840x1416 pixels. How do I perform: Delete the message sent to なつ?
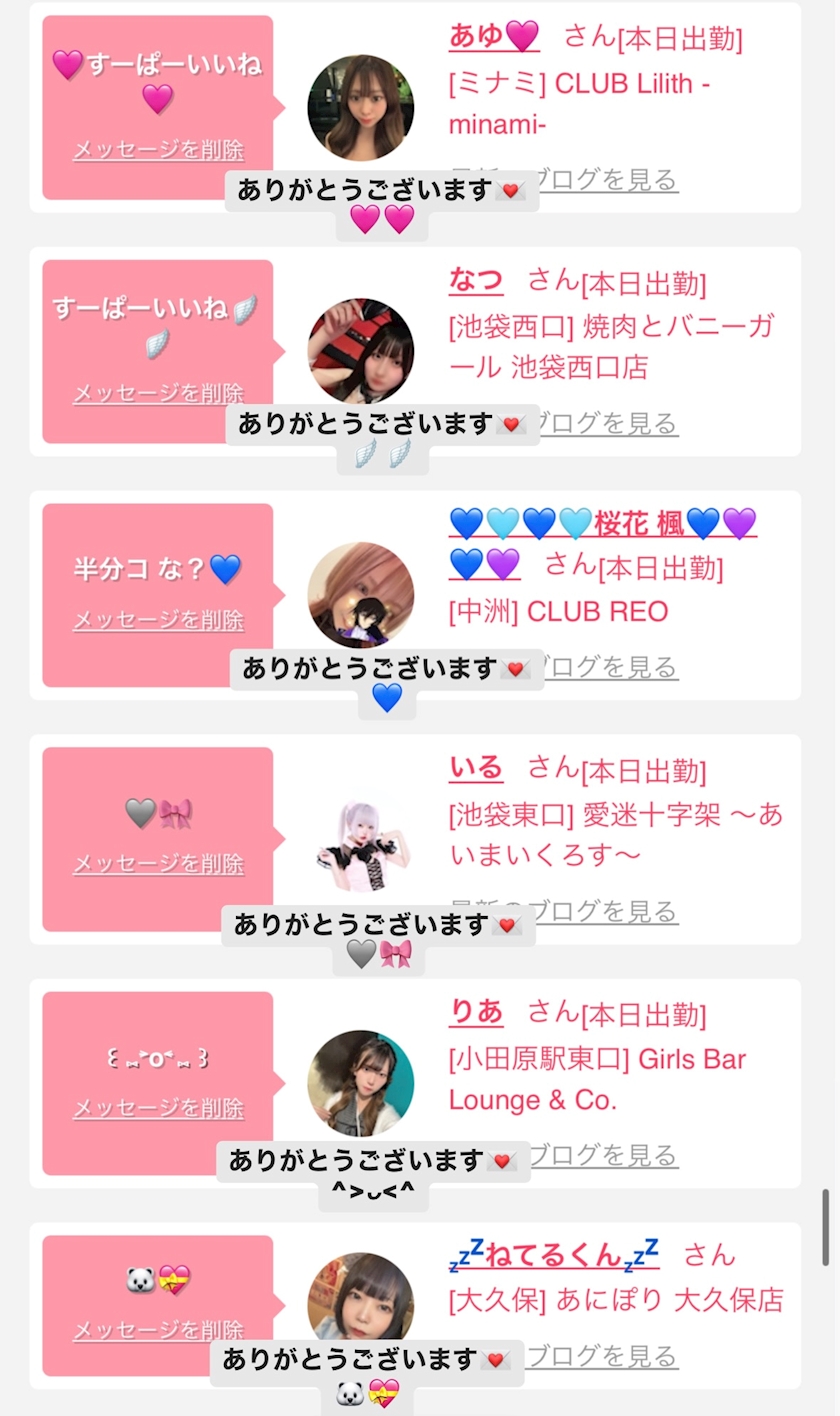158,393
